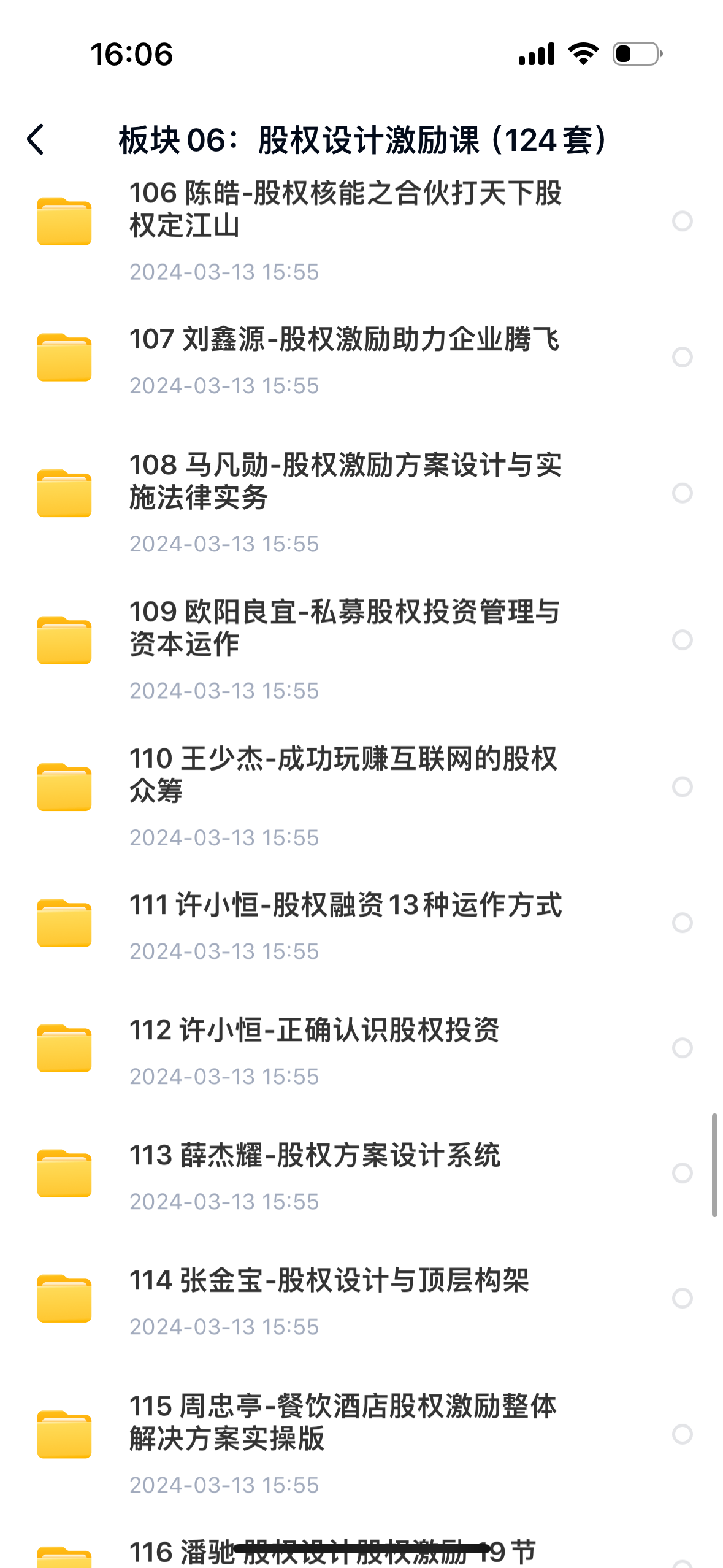Select the circle for folder 109 欧阳良宜
The width and height of the screenshot is (723, 1568).
pos(682,640)
